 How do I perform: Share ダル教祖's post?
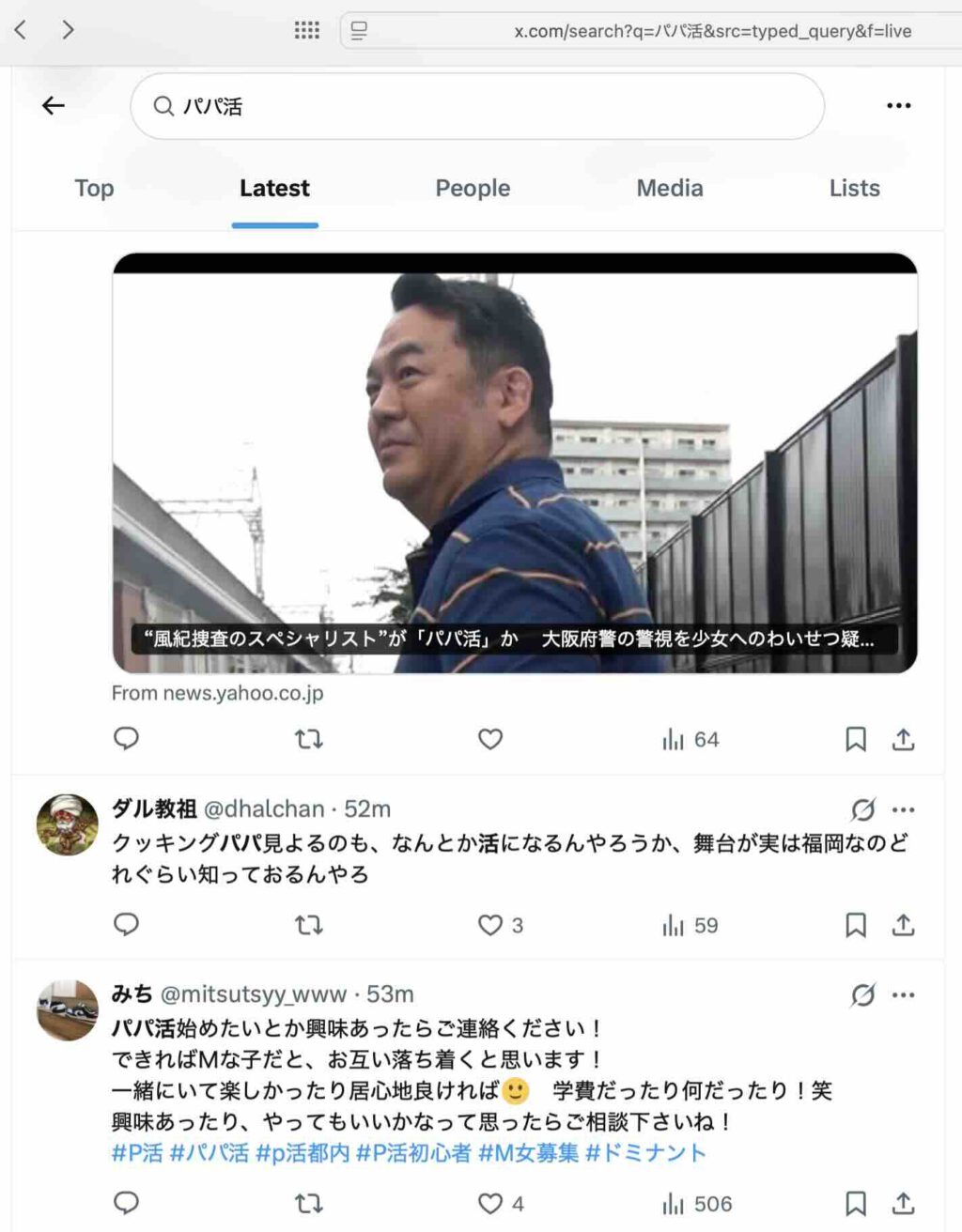coord(903,925)
